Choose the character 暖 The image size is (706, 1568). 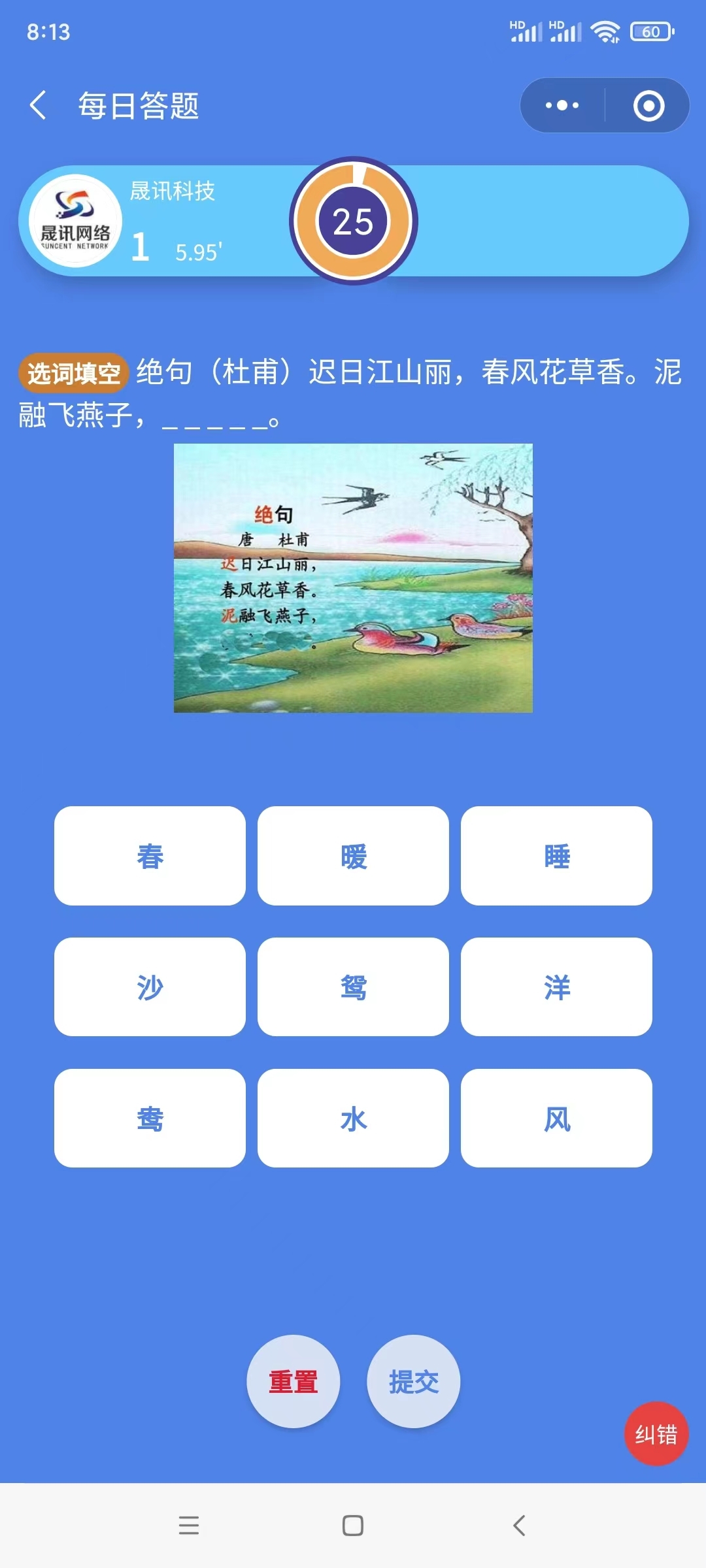353,856
